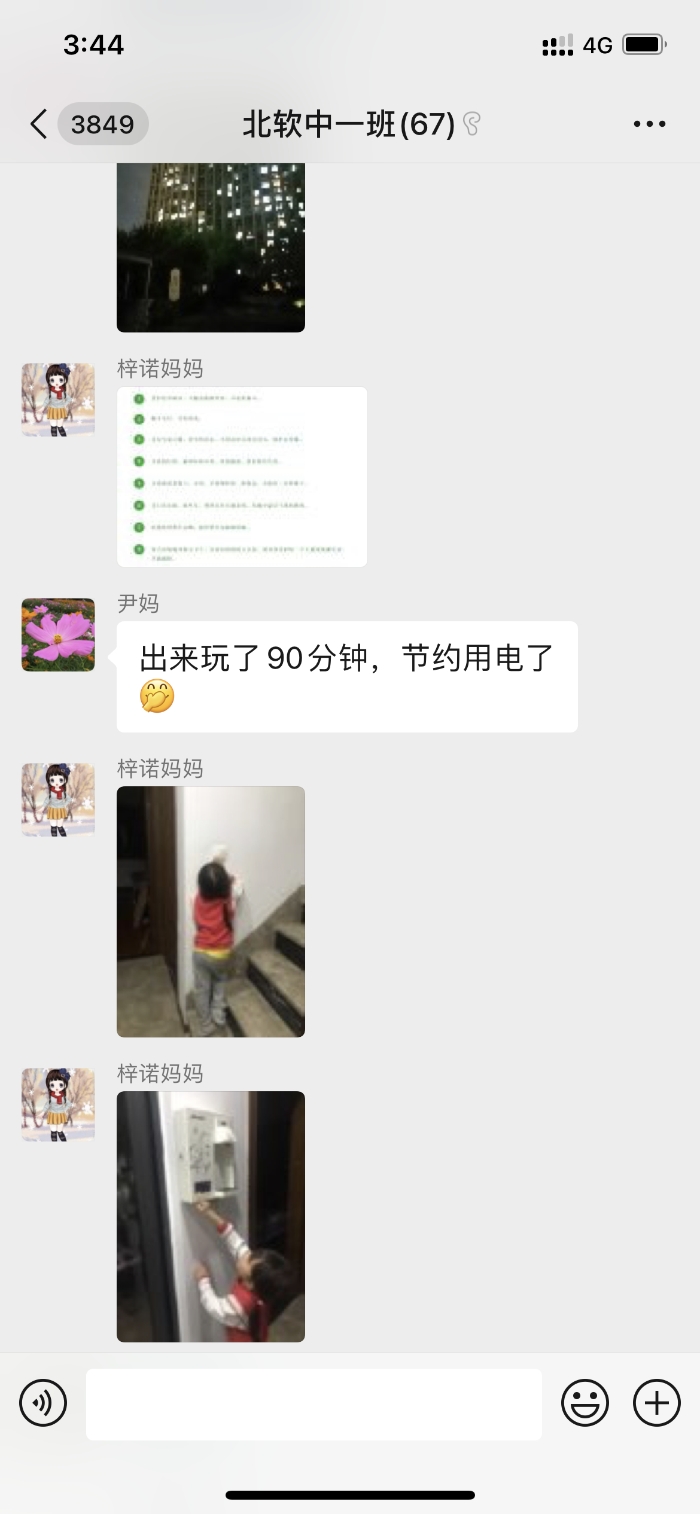View photo of child reaching meter box
The width and height of the screenshot is (700, 1514).
click(211, 1216)
